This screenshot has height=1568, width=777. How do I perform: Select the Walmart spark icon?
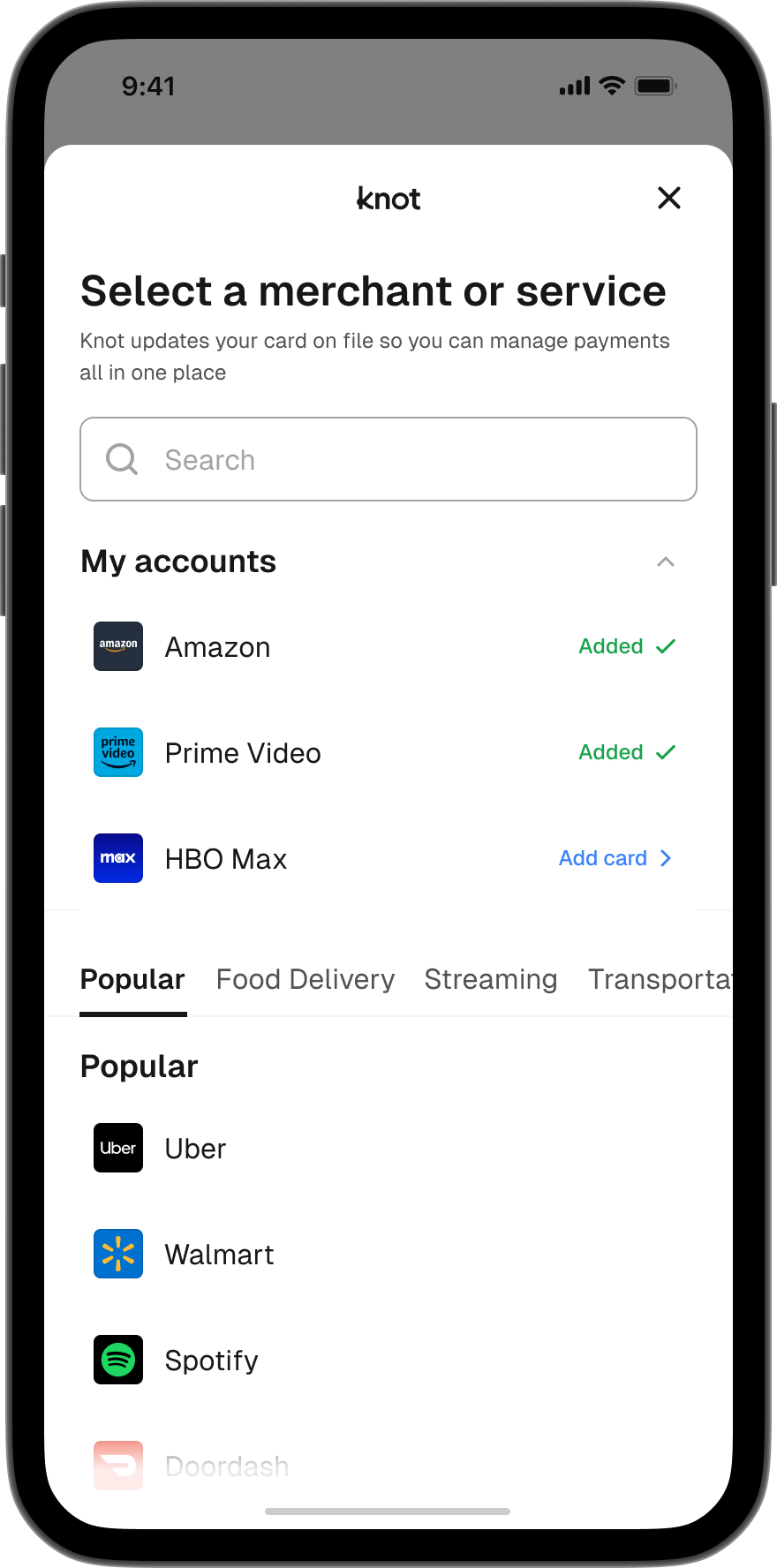click(117, 1254)
